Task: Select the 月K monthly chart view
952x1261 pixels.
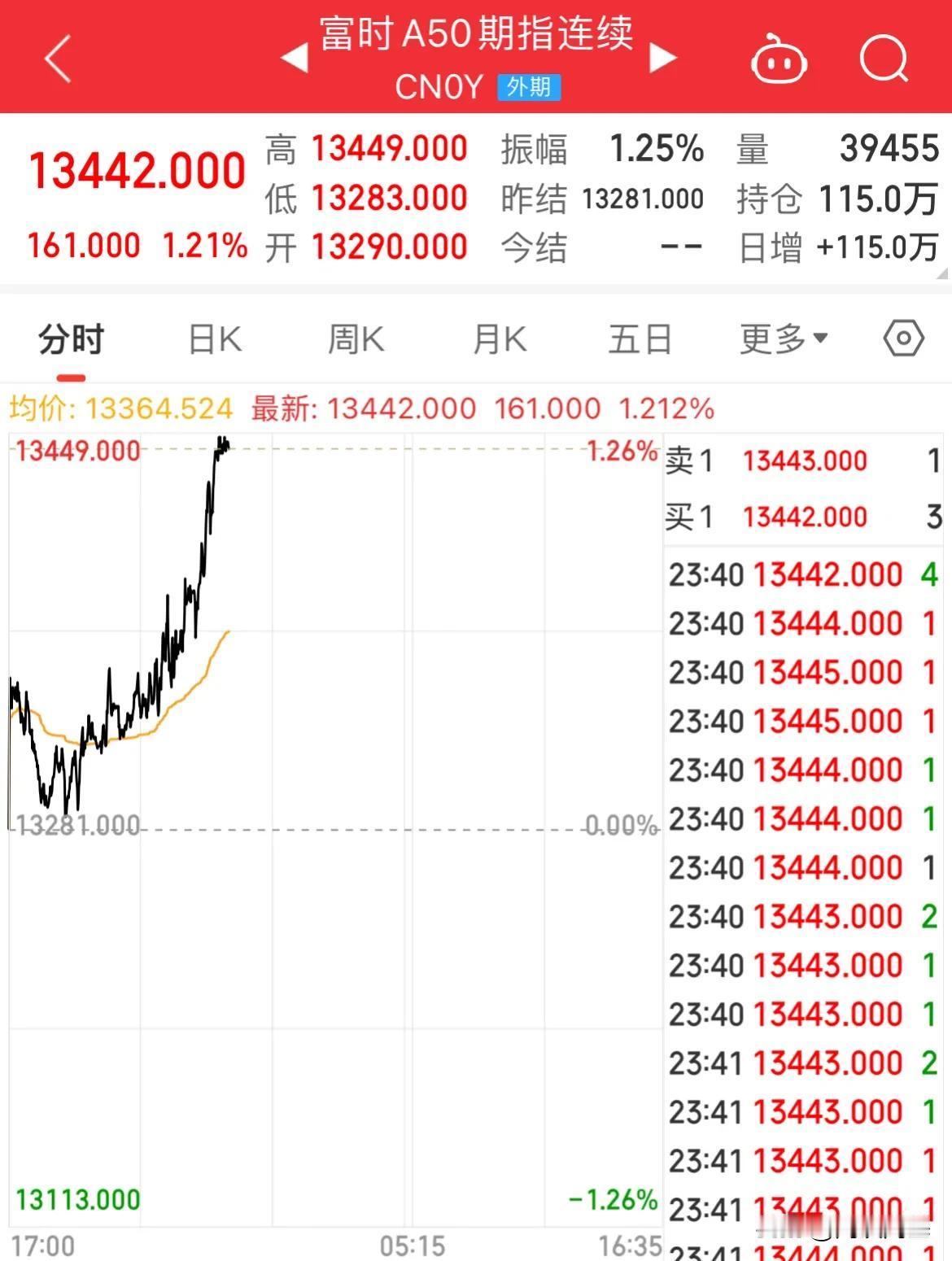Action: click(497, 340)
